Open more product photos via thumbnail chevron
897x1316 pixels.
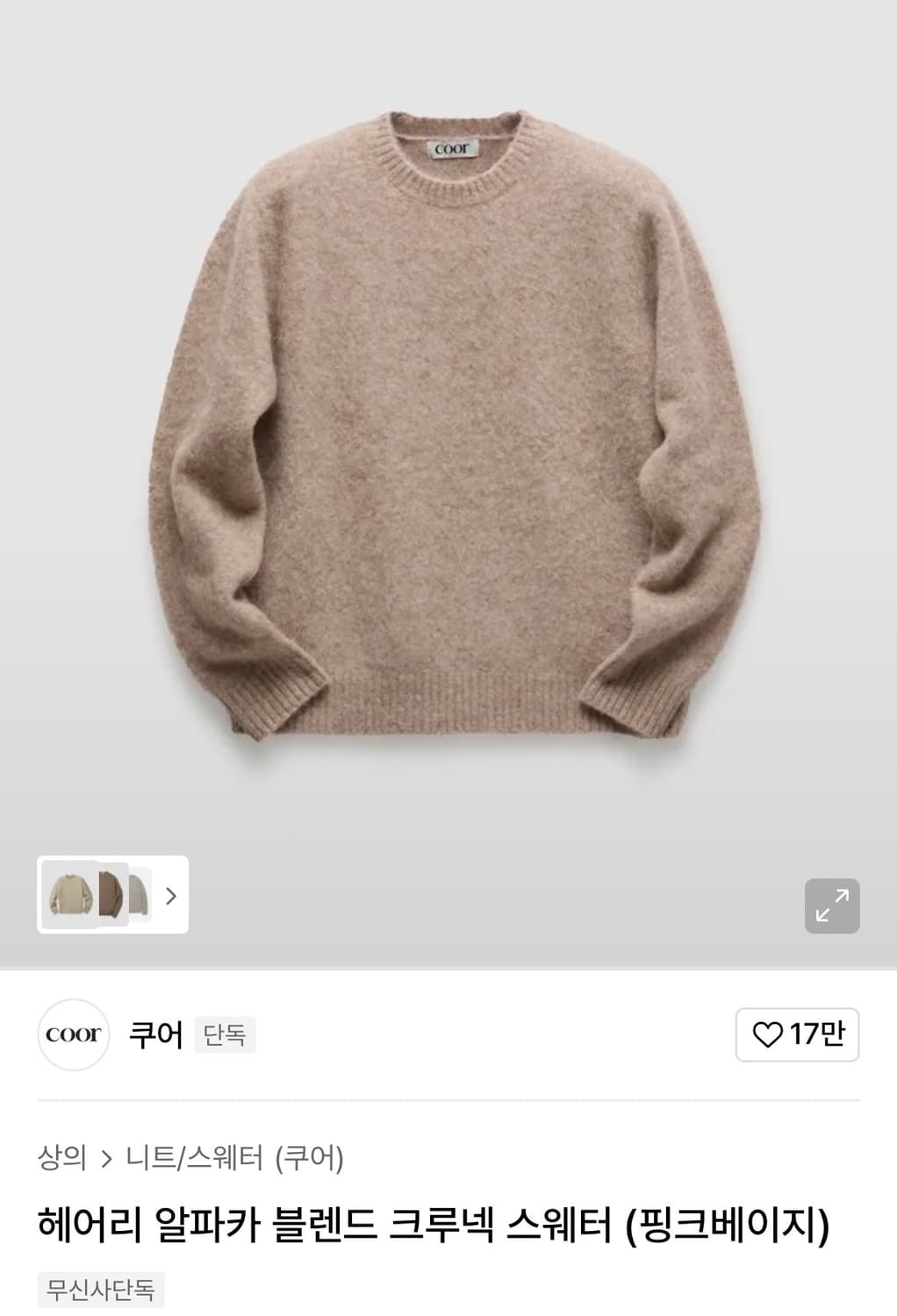(x=172, y=896)
